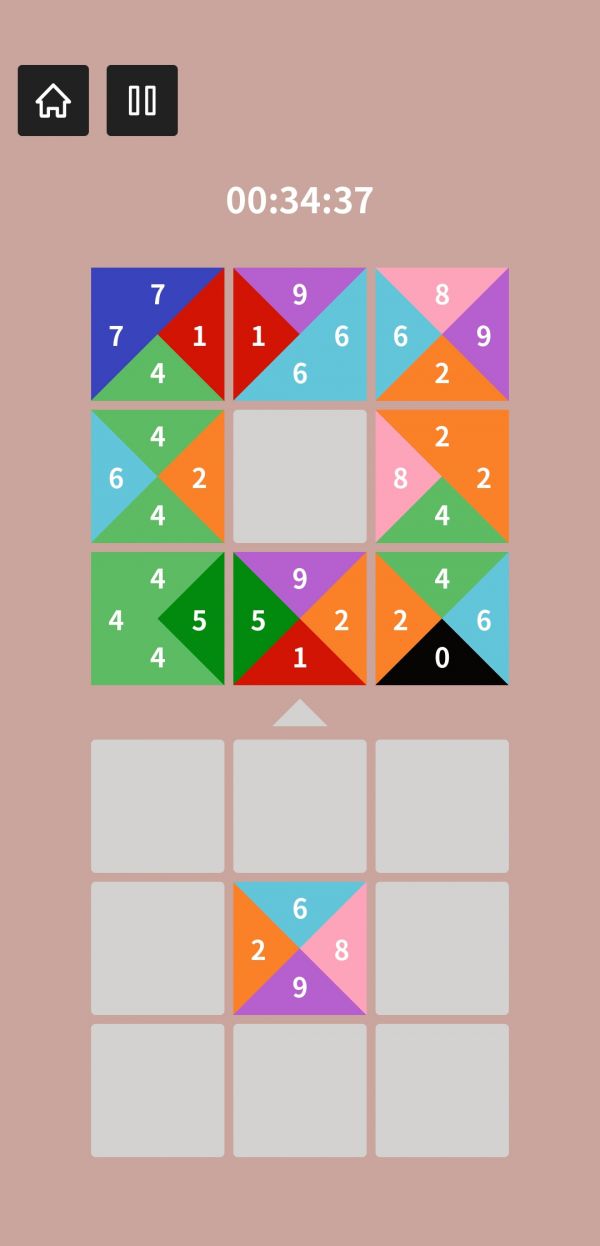Select the board tile with 7, 1, 4, 7

click(158, 334)
